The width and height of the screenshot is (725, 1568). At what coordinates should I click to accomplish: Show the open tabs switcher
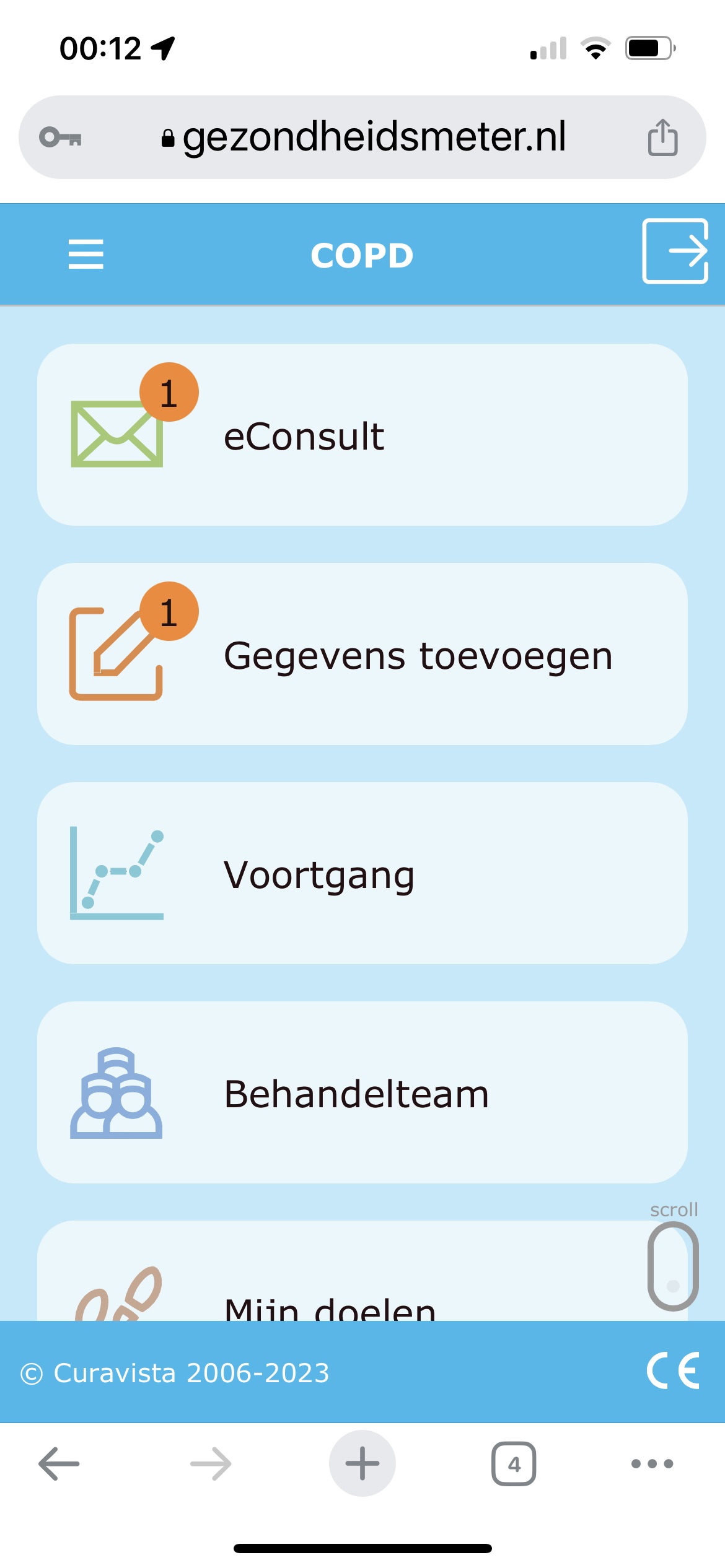514,1463
